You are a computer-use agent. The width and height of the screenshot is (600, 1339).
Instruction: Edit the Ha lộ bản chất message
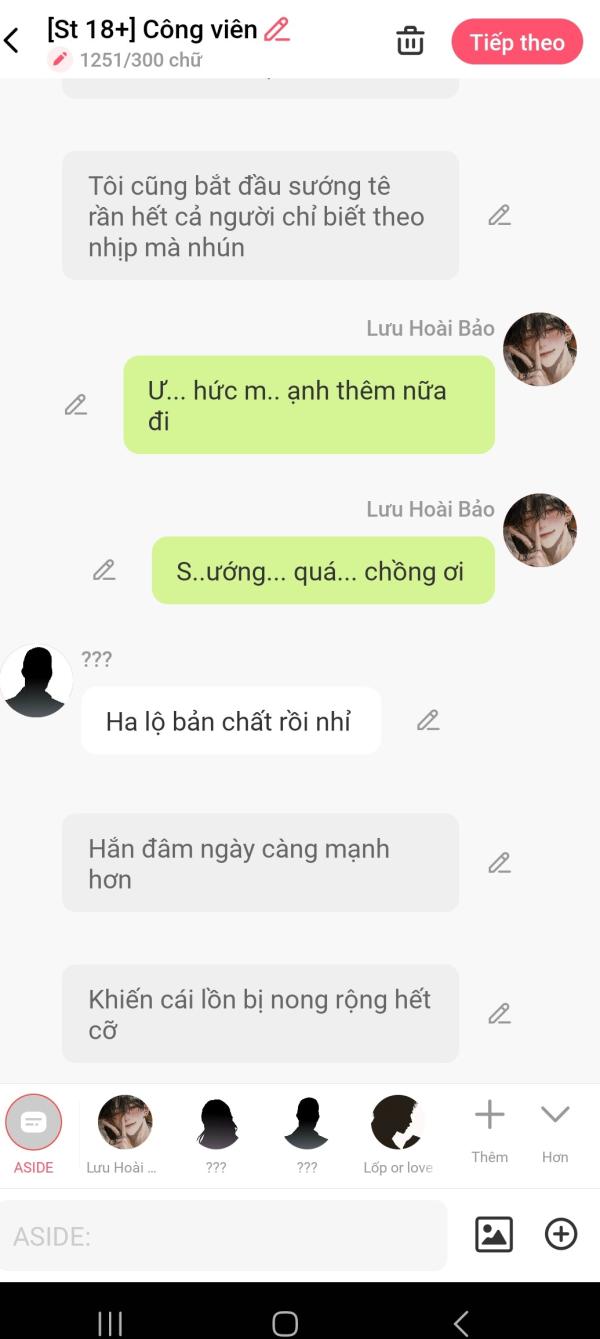(x=428, y=720)
